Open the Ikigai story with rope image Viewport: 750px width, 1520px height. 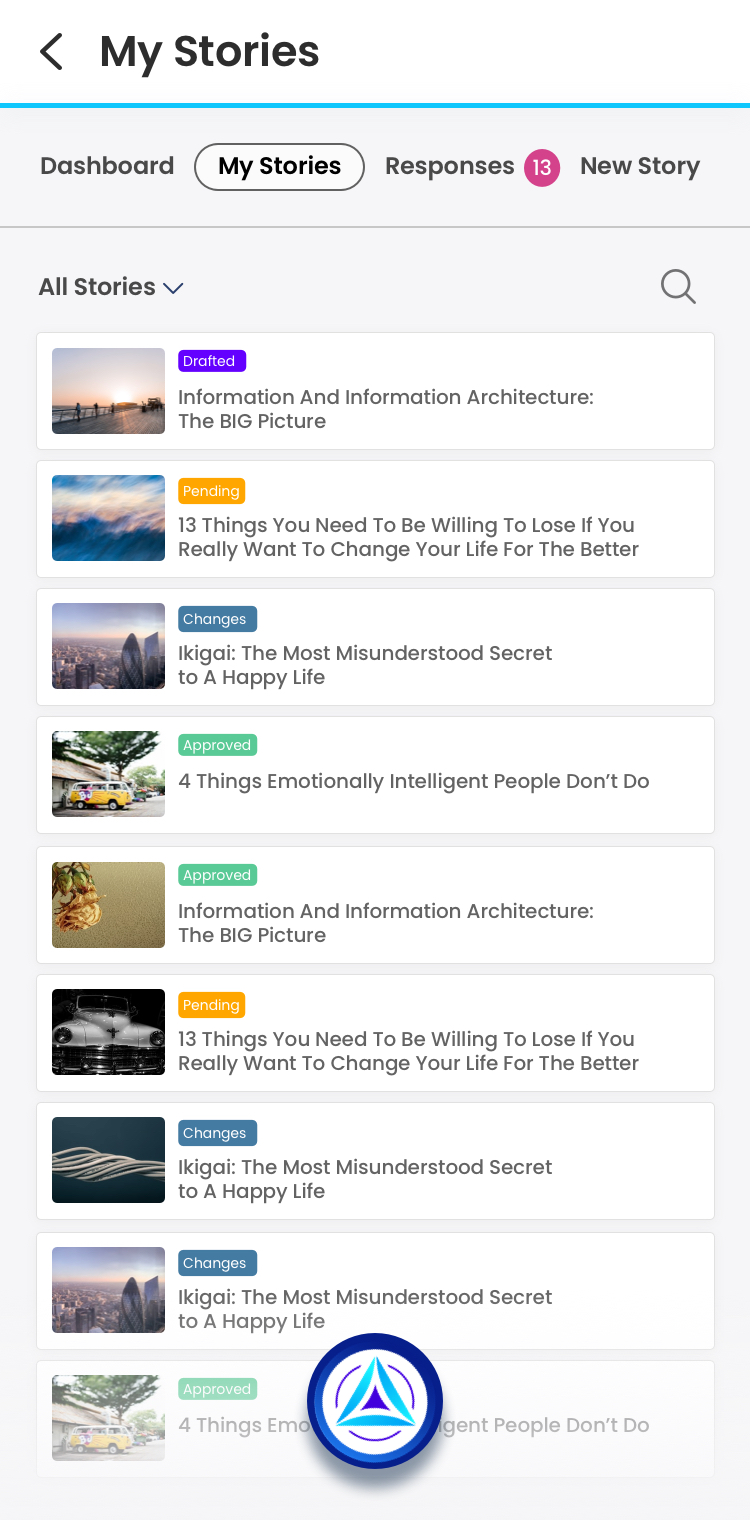click(x=365, y=1178)
